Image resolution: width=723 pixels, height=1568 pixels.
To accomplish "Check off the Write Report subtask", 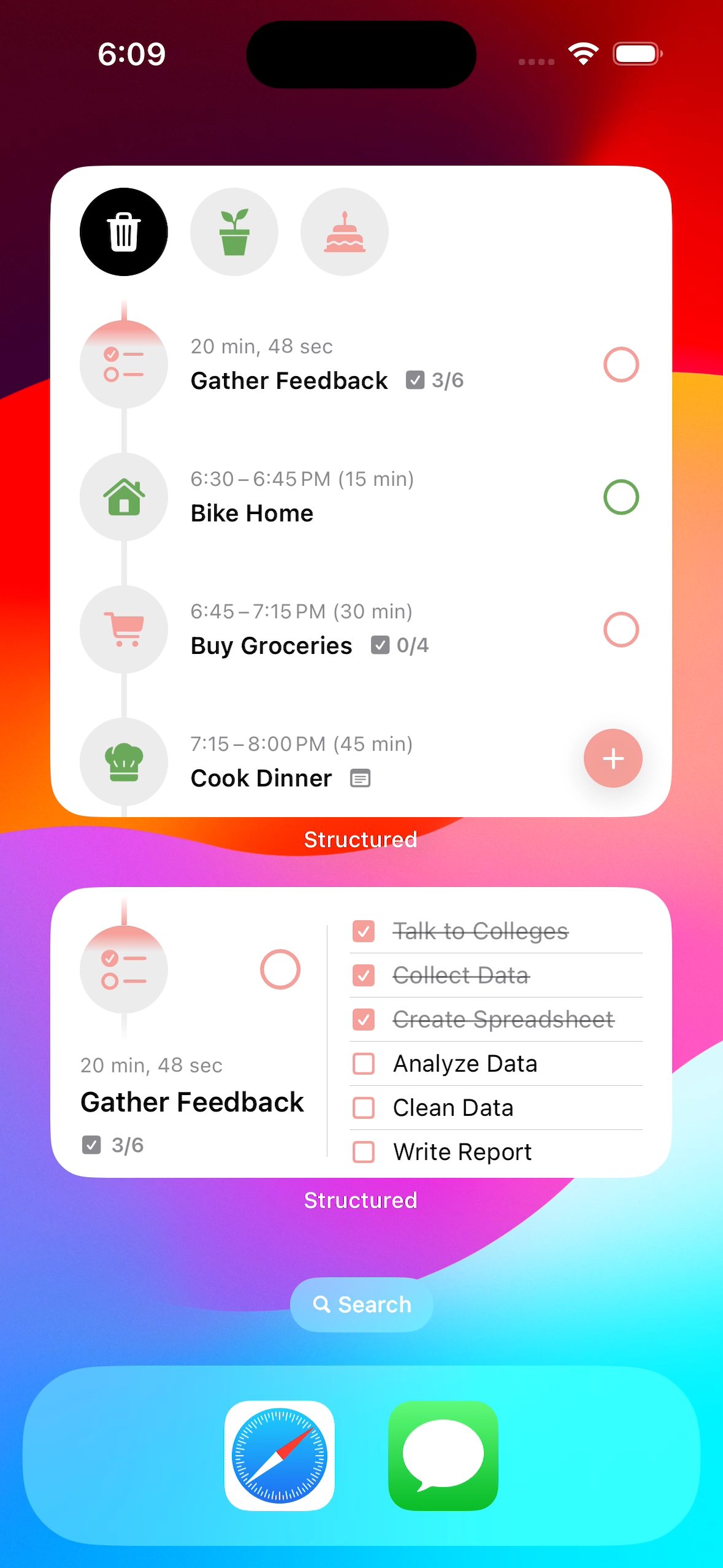I will [x=364, y=1152].
